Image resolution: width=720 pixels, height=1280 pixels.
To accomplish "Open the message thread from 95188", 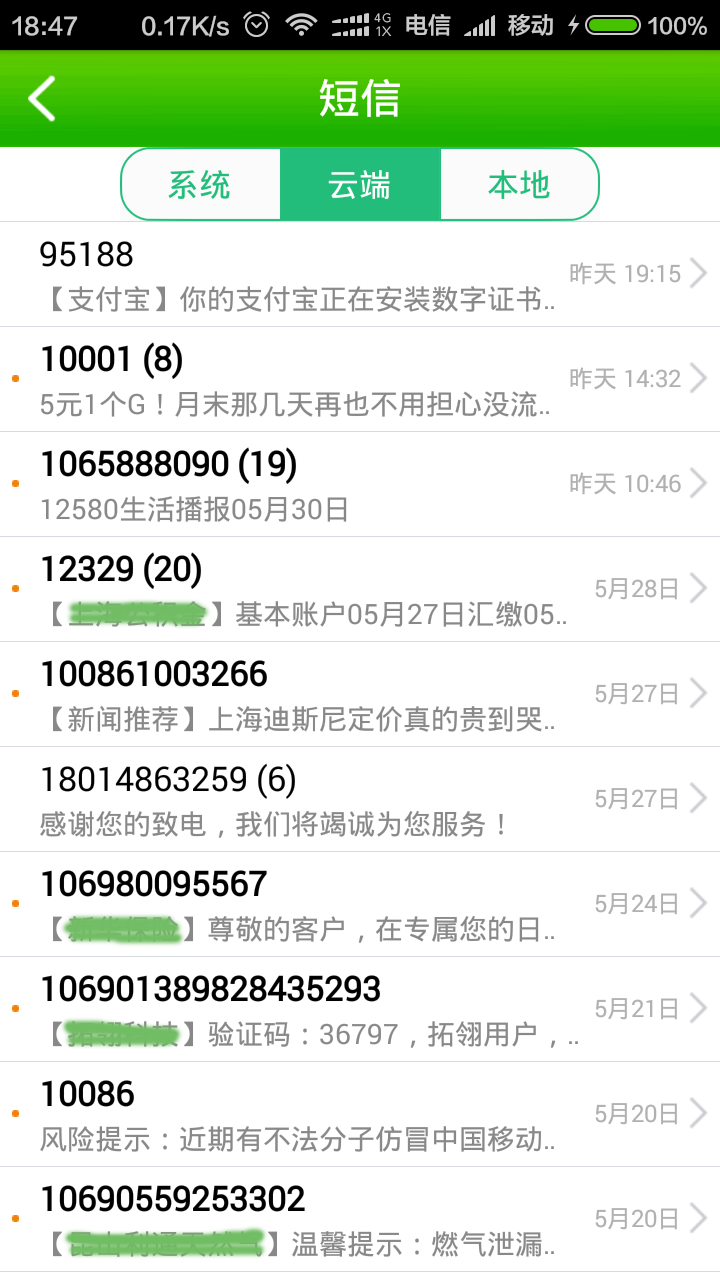I will point(360,274).
